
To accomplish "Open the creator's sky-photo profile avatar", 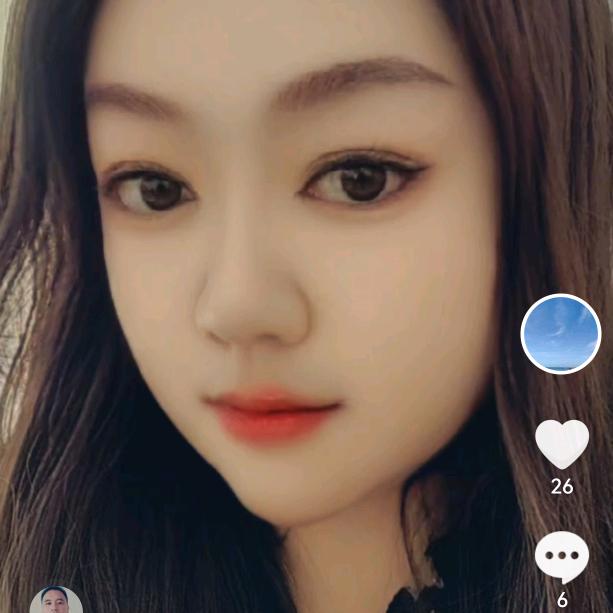I will [x=561, y=334].
